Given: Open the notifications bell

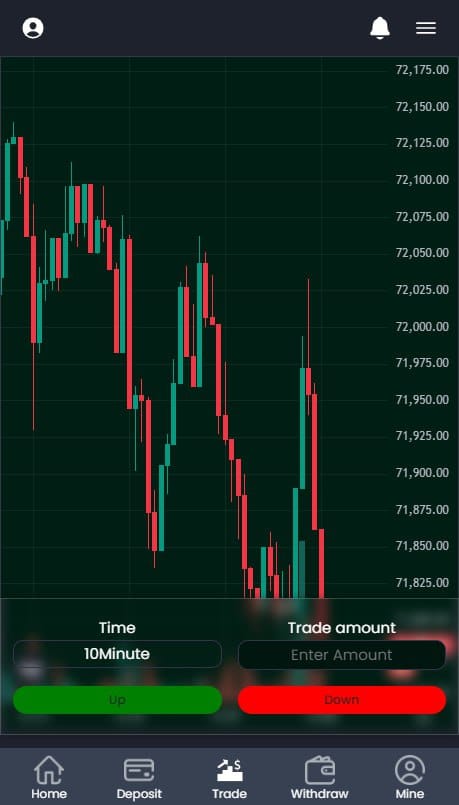Looking at the screenshot, I should click(380, 28).
